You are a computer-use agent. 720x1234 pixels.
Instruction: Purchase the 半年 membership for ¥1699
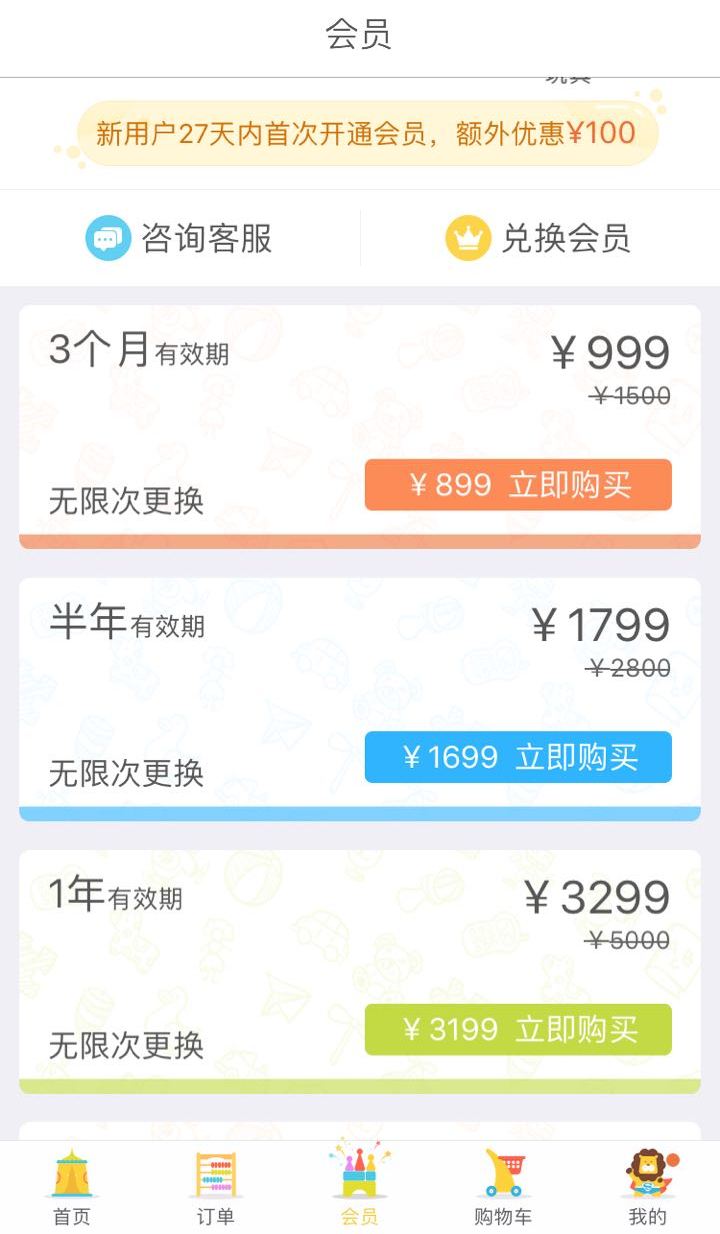pyautogui.click(x=518, y=757)
